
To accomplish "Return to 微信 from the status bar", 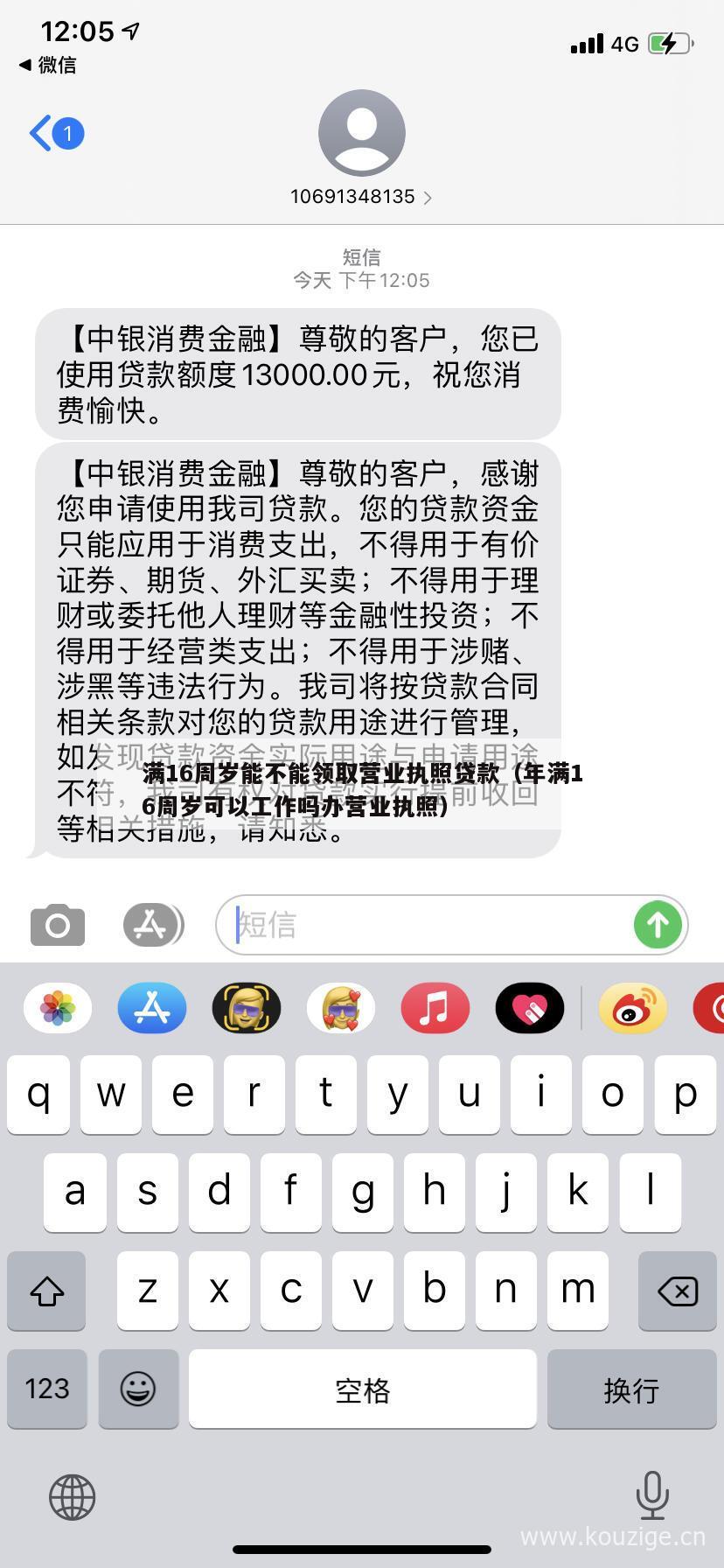I will point(48,65).
